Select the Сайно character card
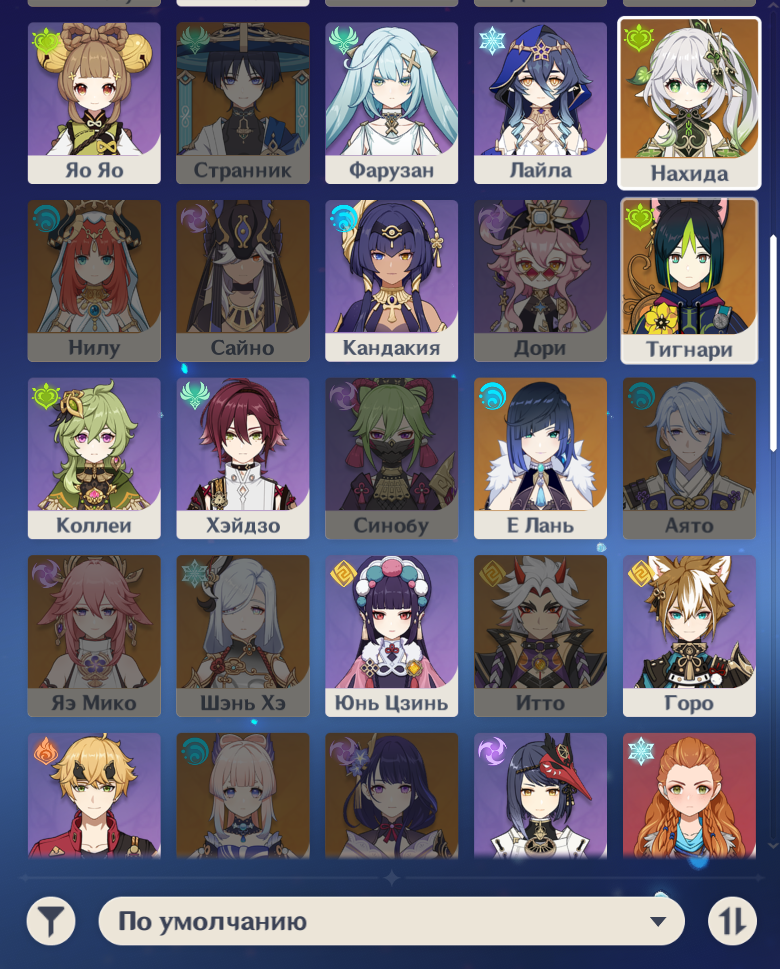Screen dimensions: 780x969 pyautogui.click(x=243, y=278)
